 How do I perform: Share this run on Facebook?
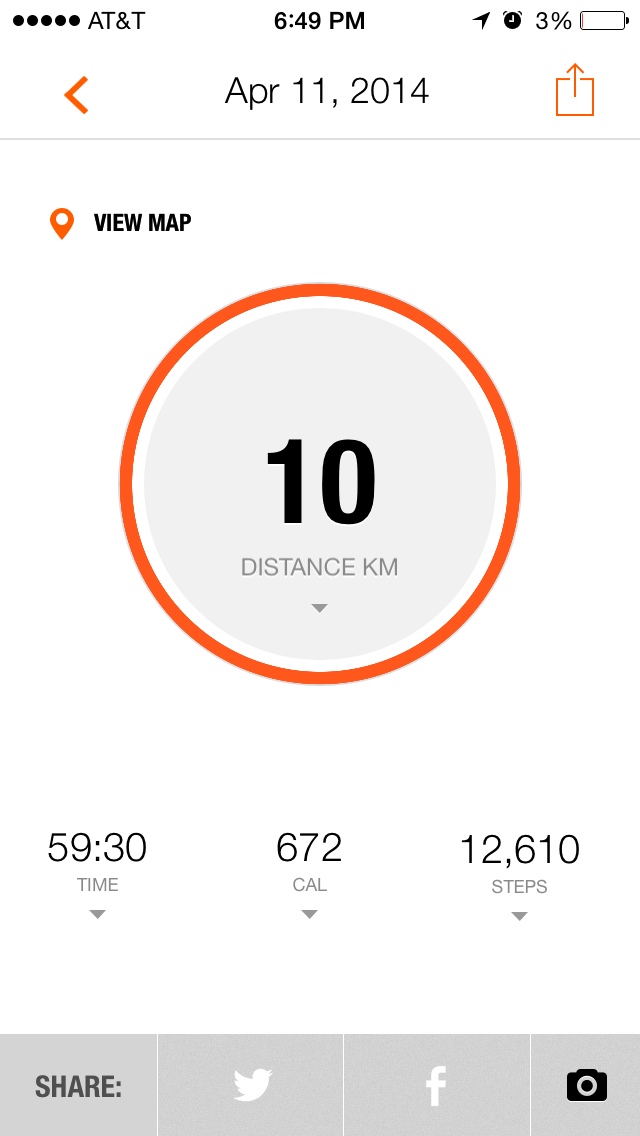pyautogui.click(x=436, y=1085)
